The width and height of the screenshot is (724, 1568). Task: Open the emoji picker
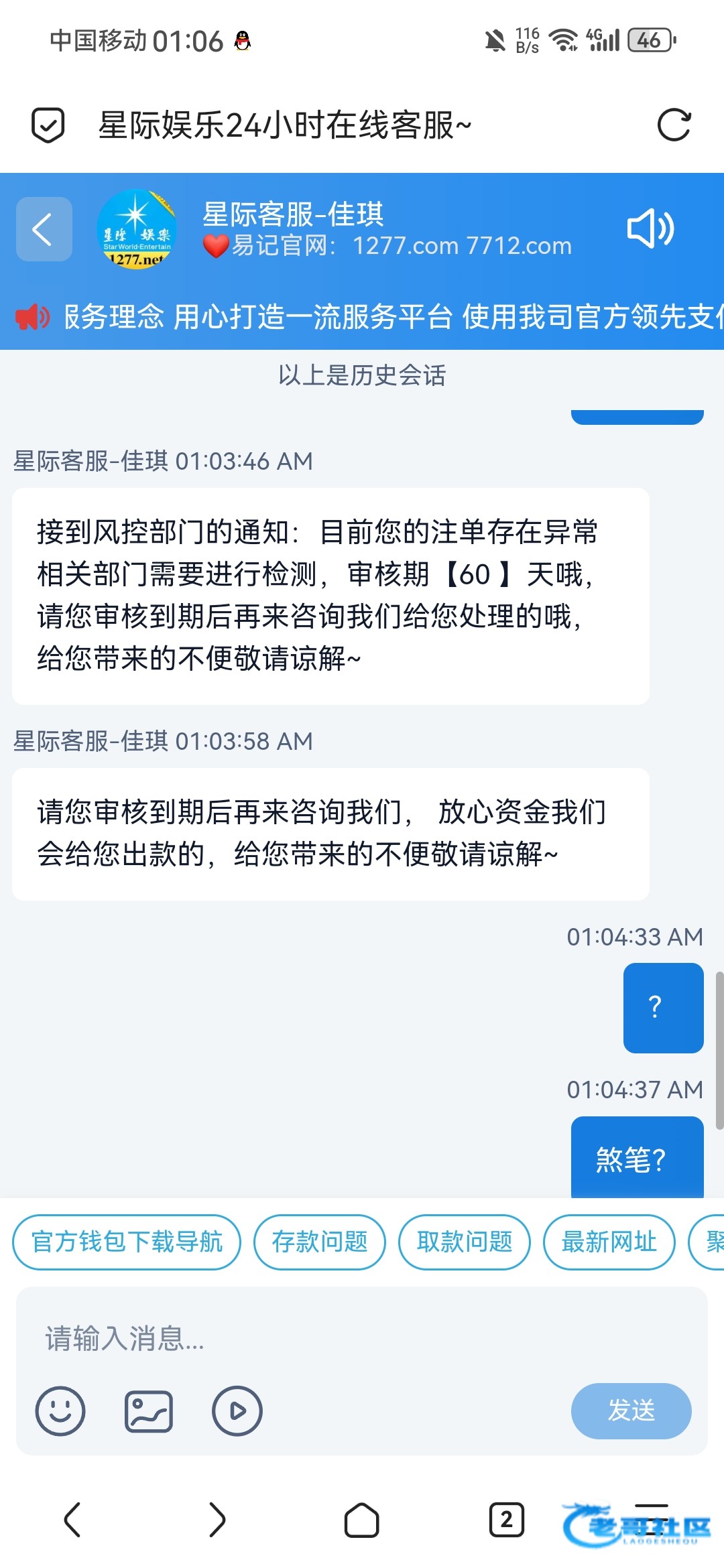(x=60, y=1411)
